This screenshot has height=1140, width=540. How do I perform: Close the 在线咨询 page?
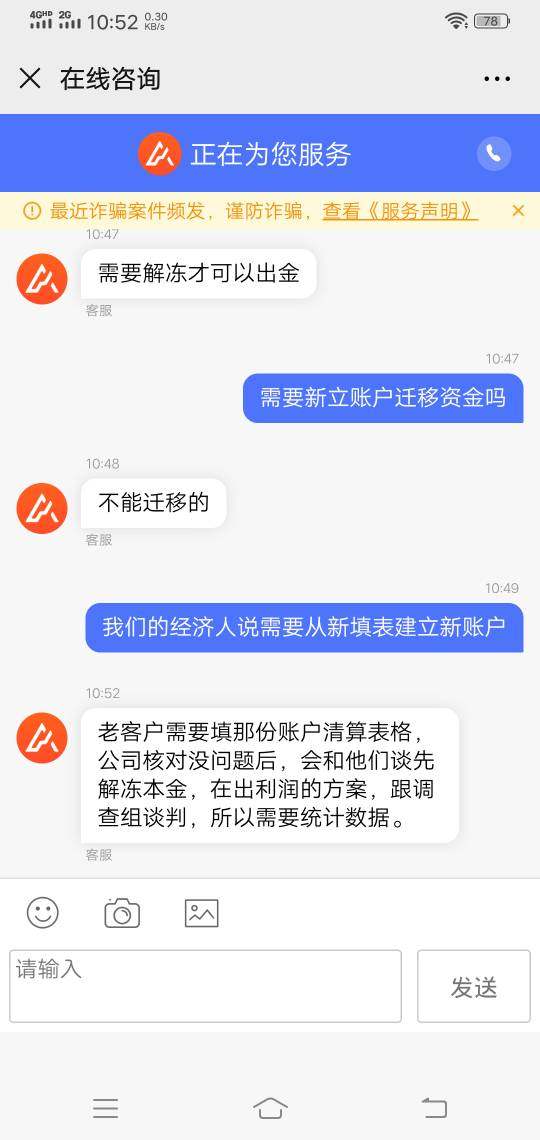tap(30, 79)
